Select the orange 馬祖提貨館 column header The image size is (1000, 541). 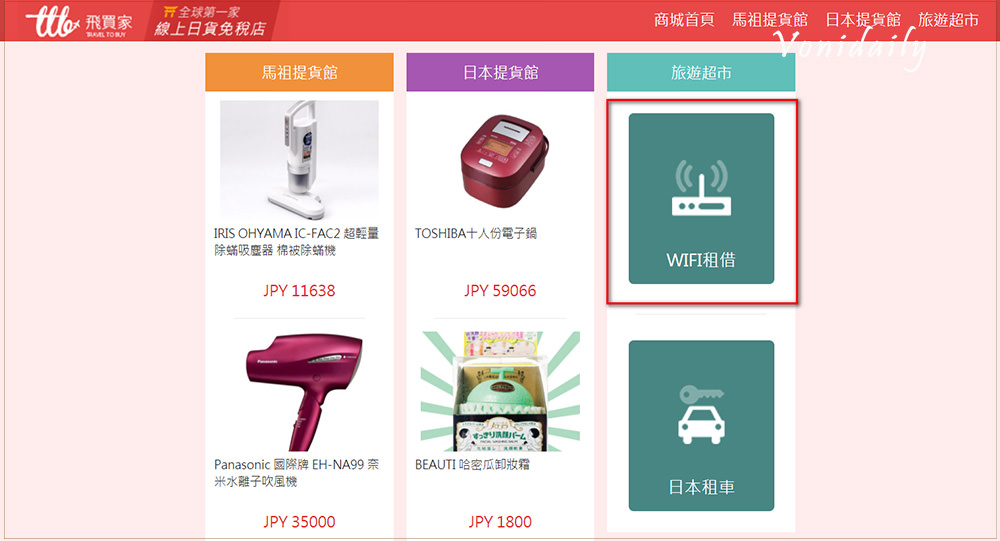299,73
